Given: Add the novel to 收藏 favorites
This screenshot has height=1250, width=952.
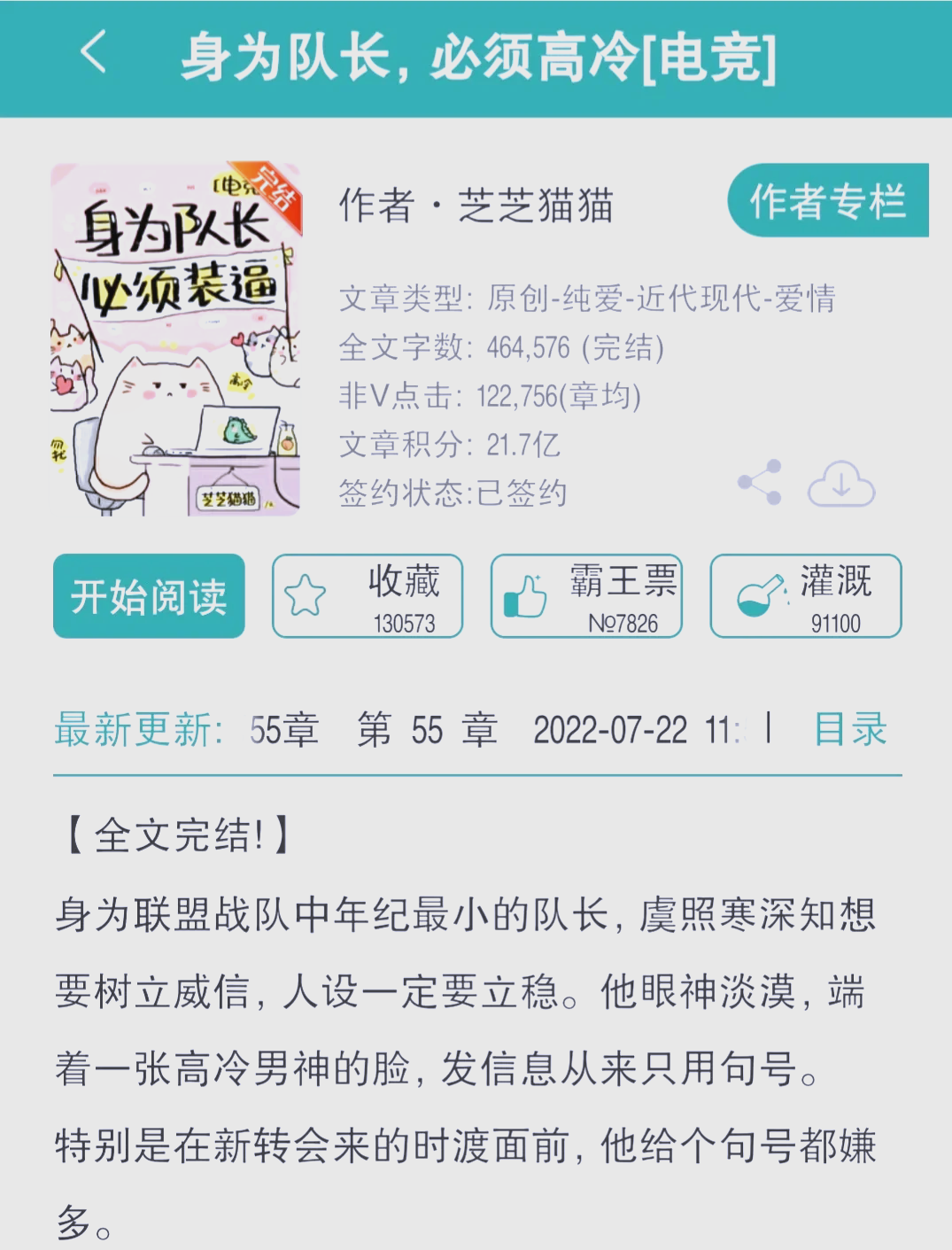Looking at the screenshot, I should click(368, 596).
